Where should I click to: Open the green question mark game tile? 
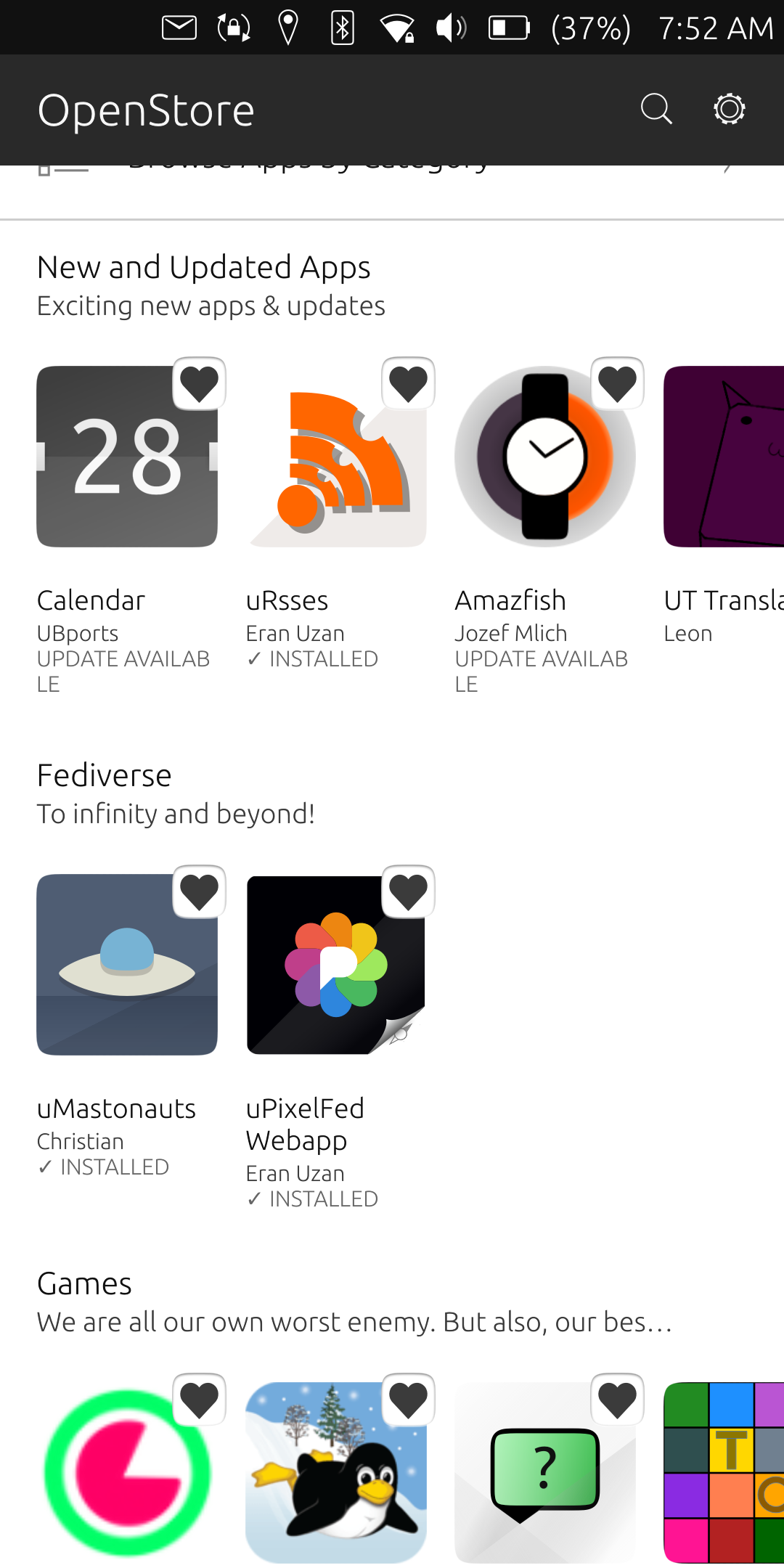(545, 1473)
